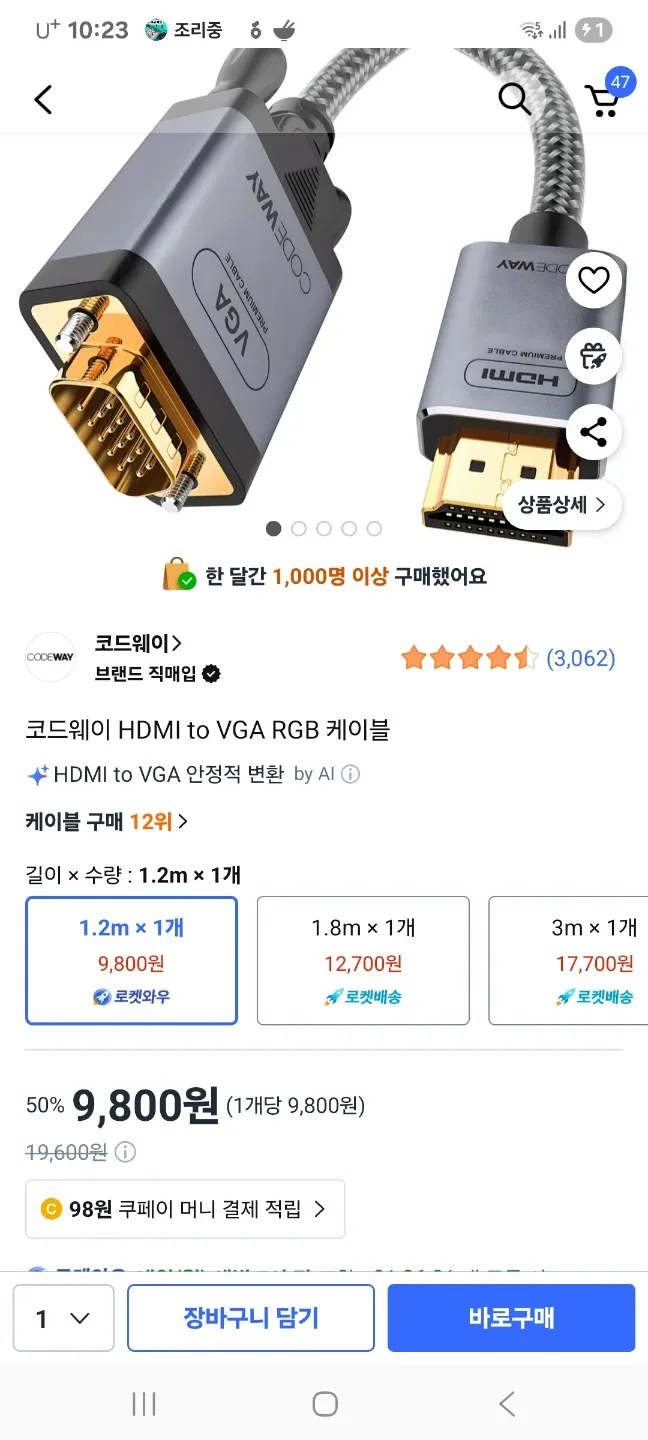Screen dimensions: 648x1440
Task: Select the 1.2m × 1개 option
Action: tap(131, 960)
